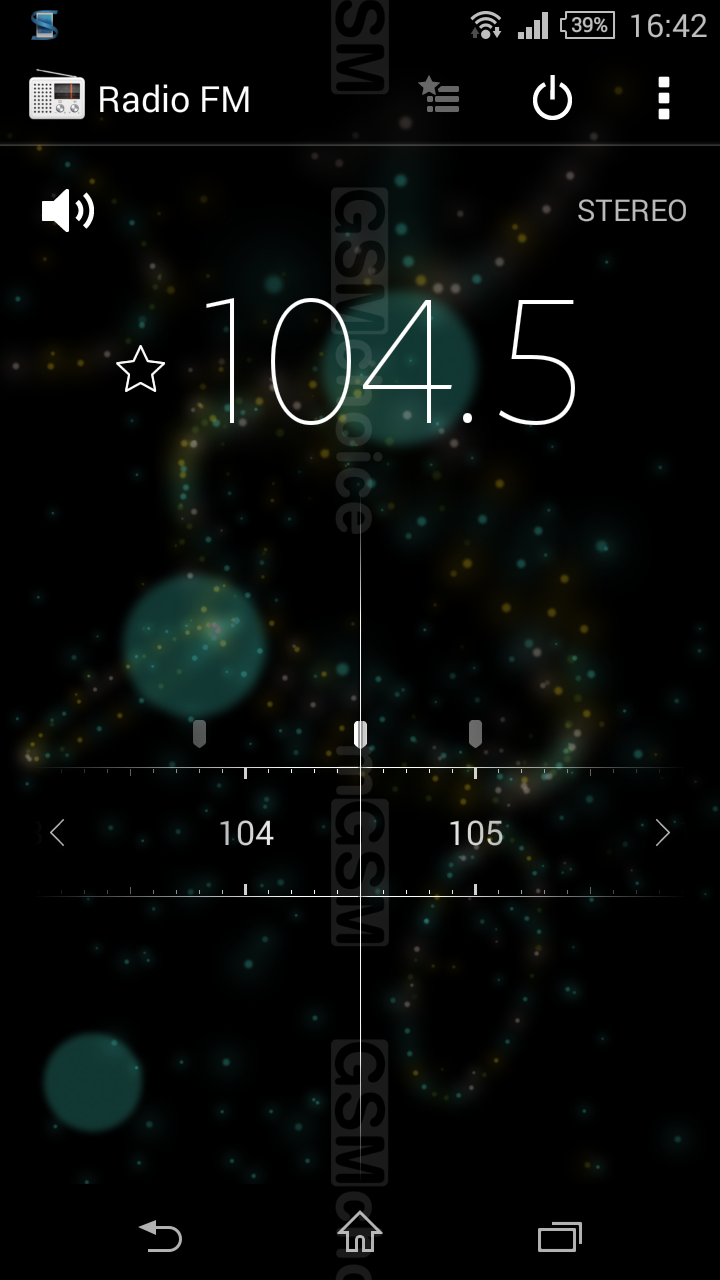Viewport: 720px width, 1280px height.
Task: Tap the speaker output icon
Action: pyautogui.click(x=67, y=211)
